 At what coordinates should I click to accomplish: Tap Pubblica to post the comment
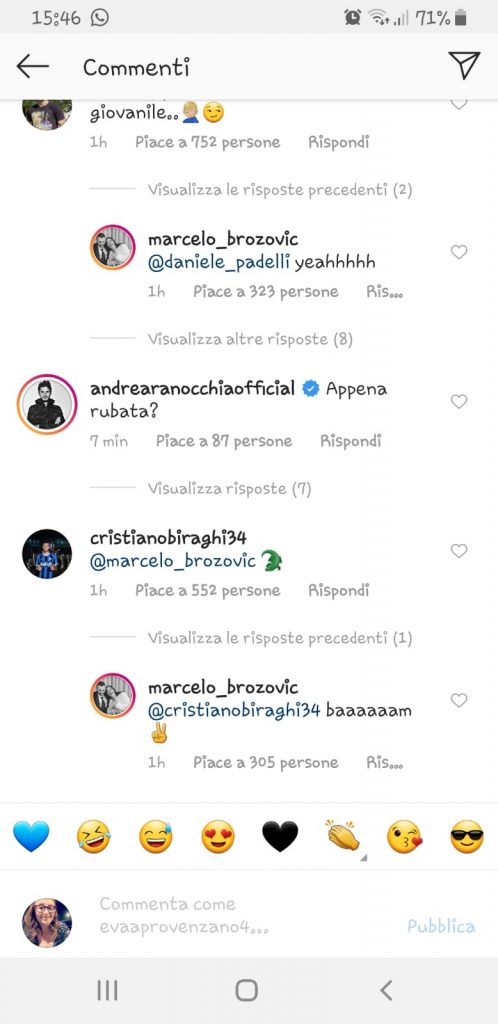coord(441,926)
